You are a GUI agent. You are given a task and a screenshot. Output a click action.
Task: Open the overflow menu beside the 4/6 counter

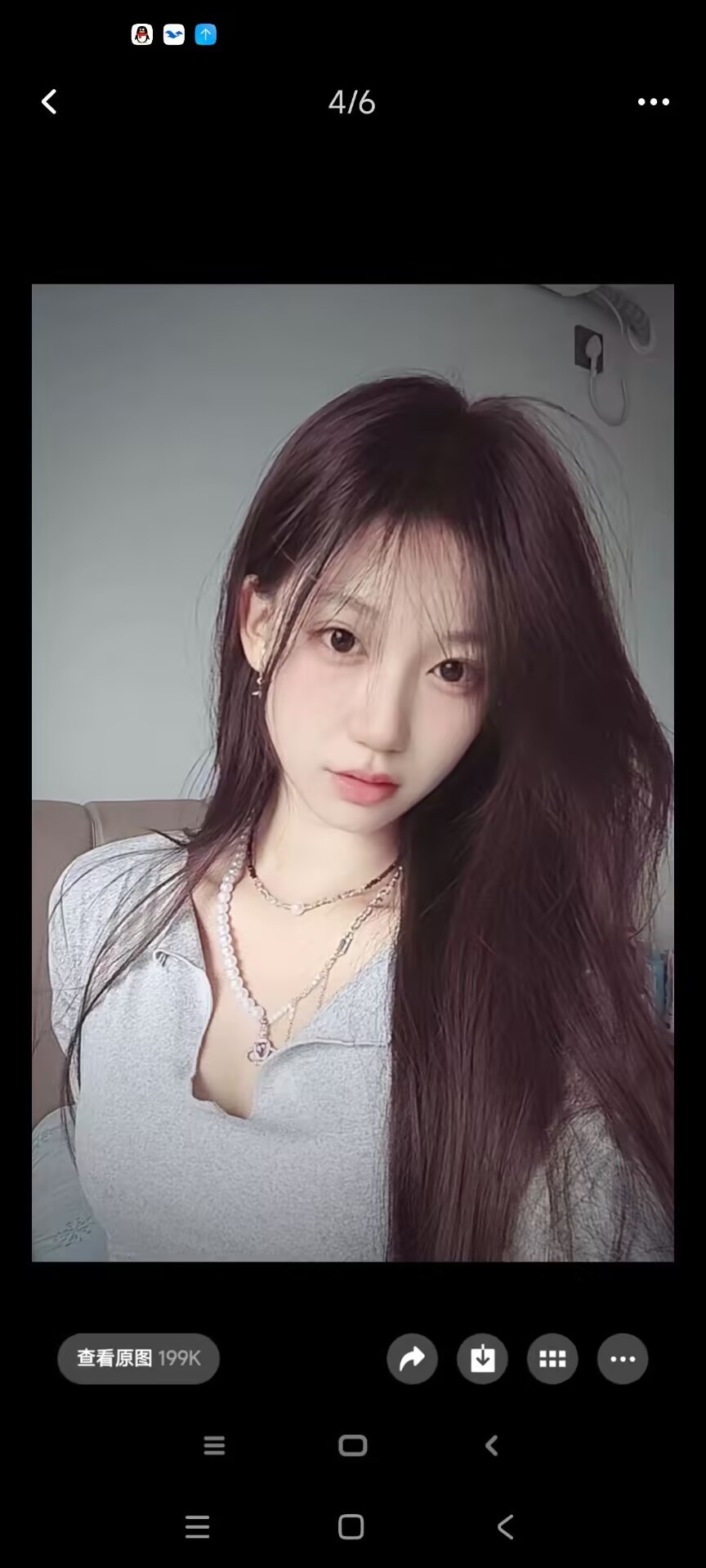[653, 102]
